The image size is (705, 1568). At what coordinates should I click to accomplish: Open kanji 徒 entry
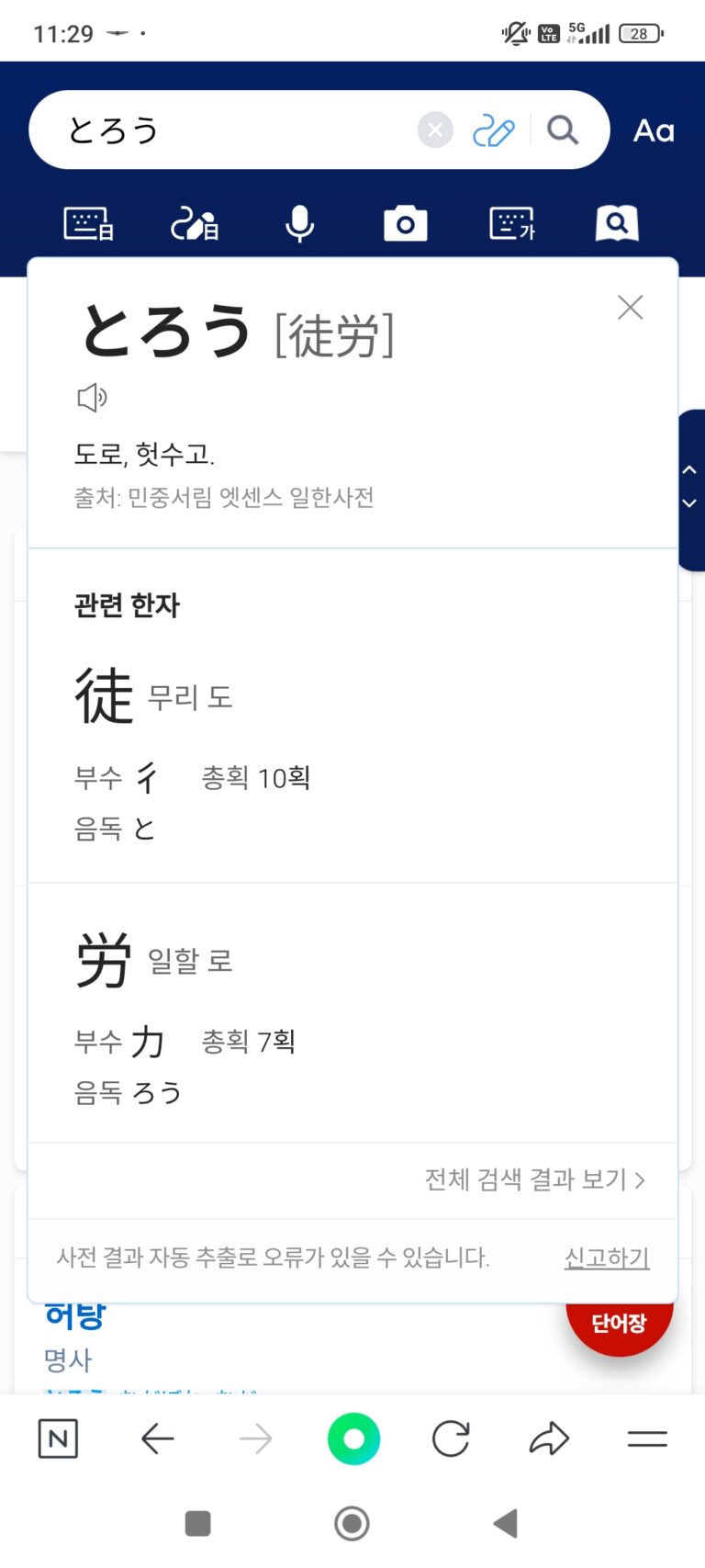point(104,696)
